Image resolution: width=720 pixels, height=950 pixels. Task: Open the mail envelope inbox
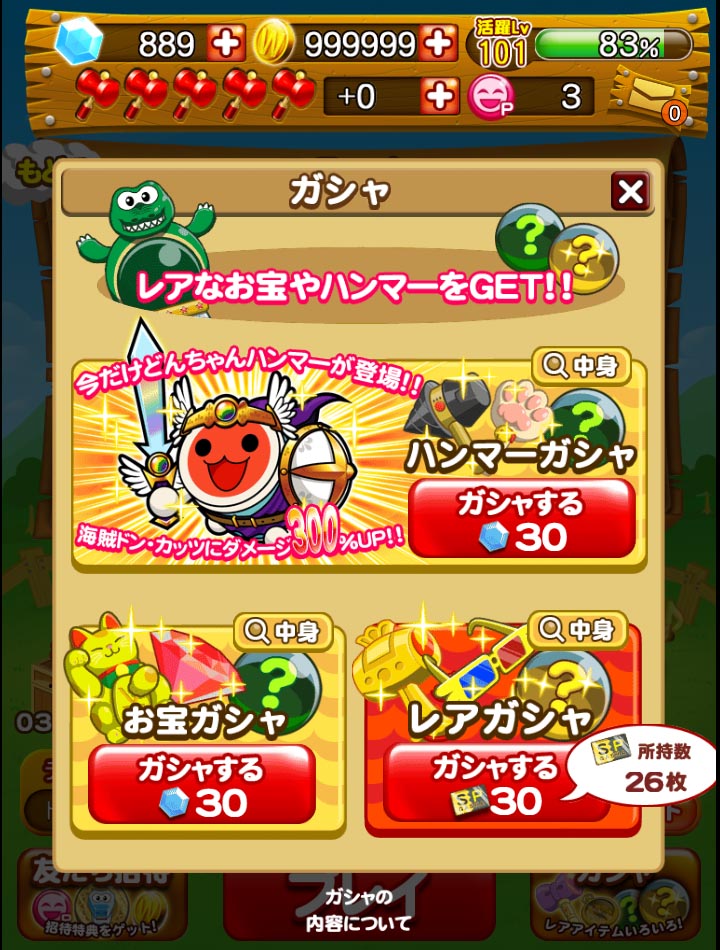tap(651, 97)
